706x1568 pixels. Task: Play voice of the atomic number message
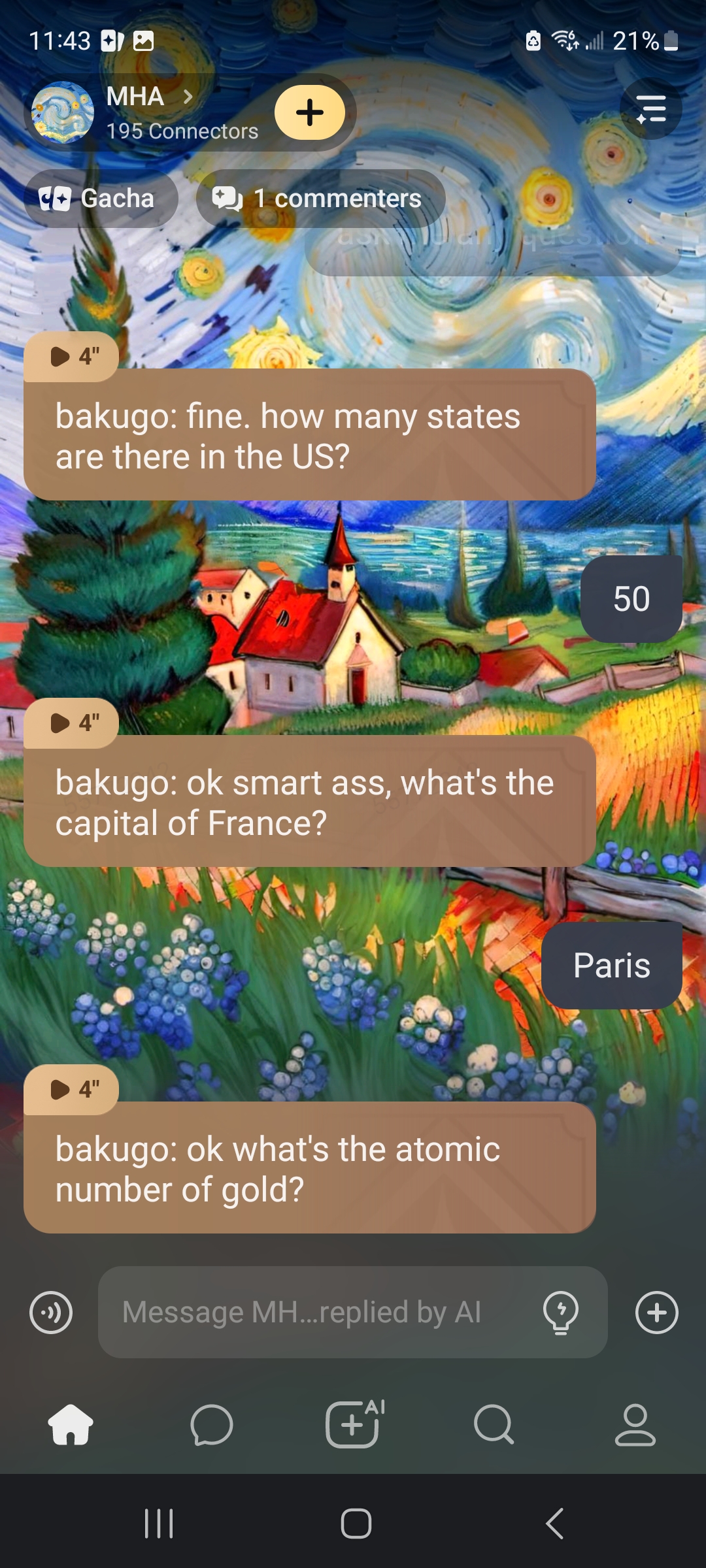(72, 1090)
